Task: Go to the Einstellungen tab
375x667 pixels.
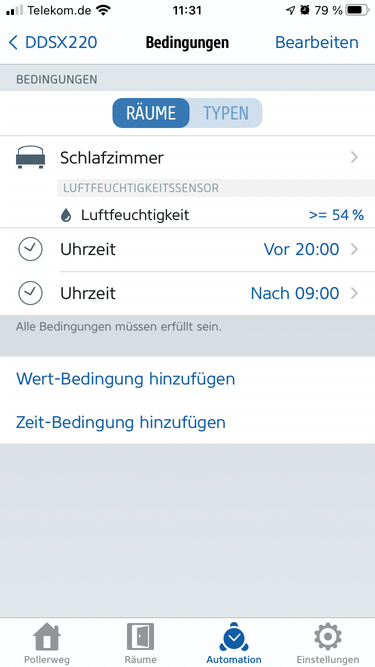Action: click(328, 643)
